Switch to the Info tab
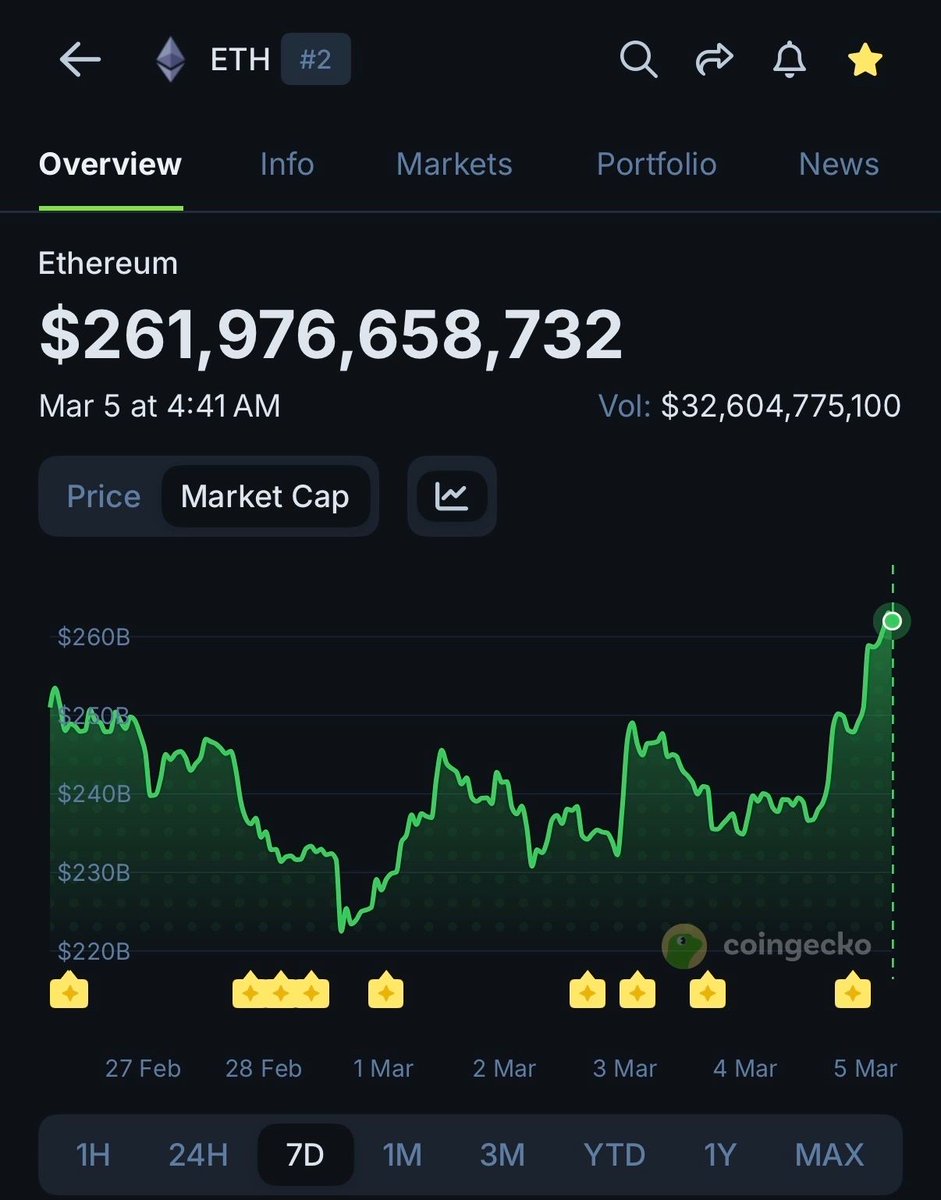Screen dimensions: 941x1200 [287, 164]
